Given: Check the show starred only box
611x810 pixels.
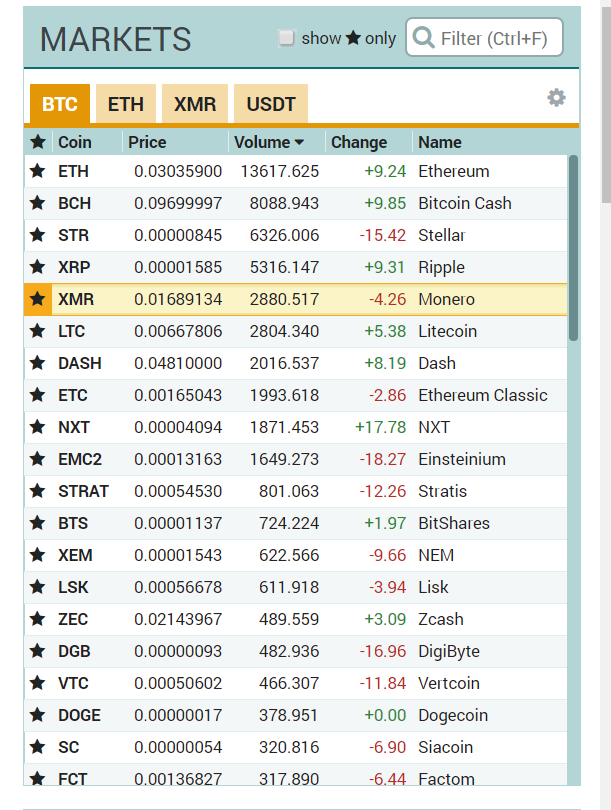Looking at the screenshot, I should (287, 38).
